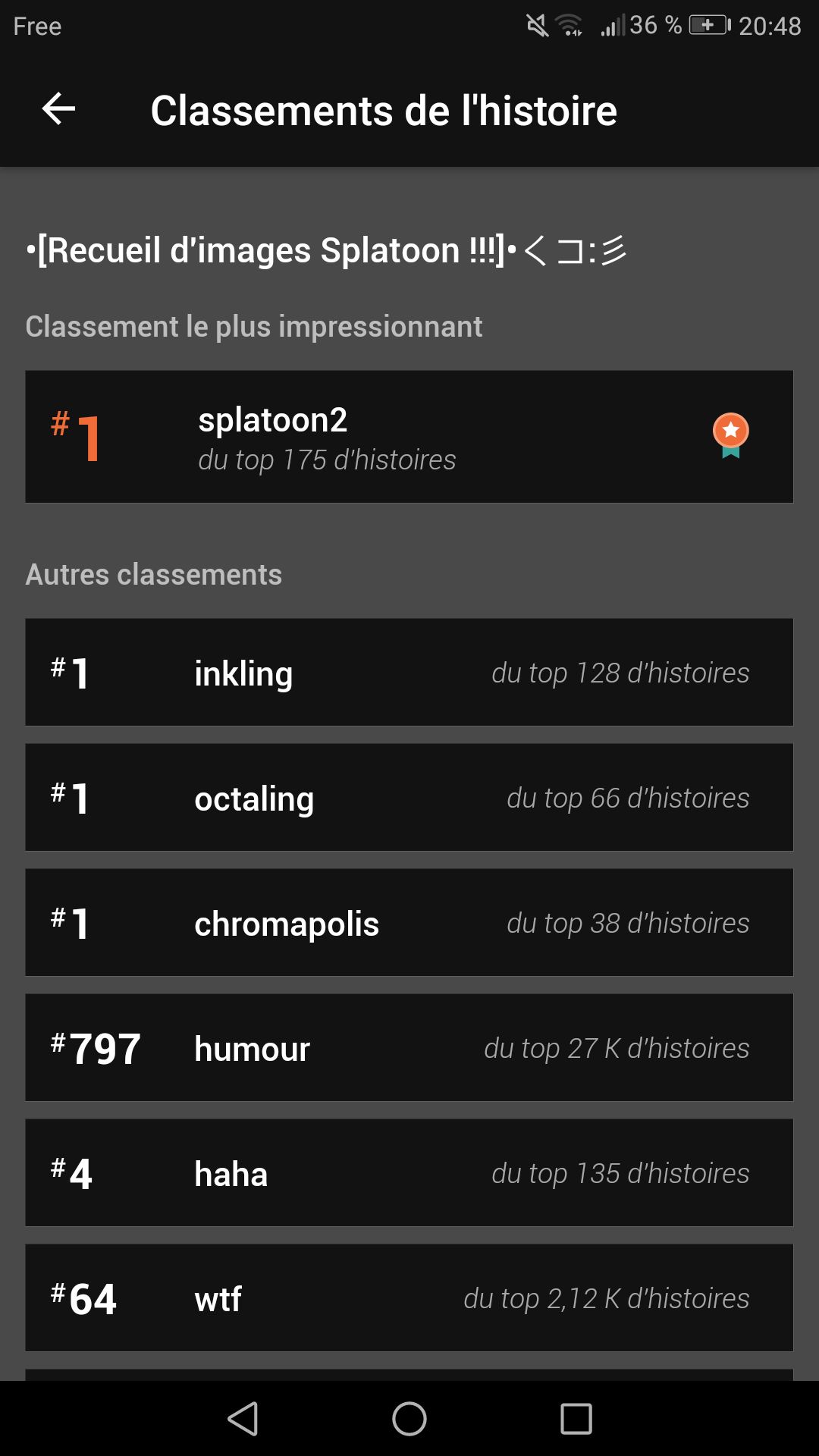Open the system recent apps button
The width and height of the screenshot is (819, 1456).
tap(576, 1419)
